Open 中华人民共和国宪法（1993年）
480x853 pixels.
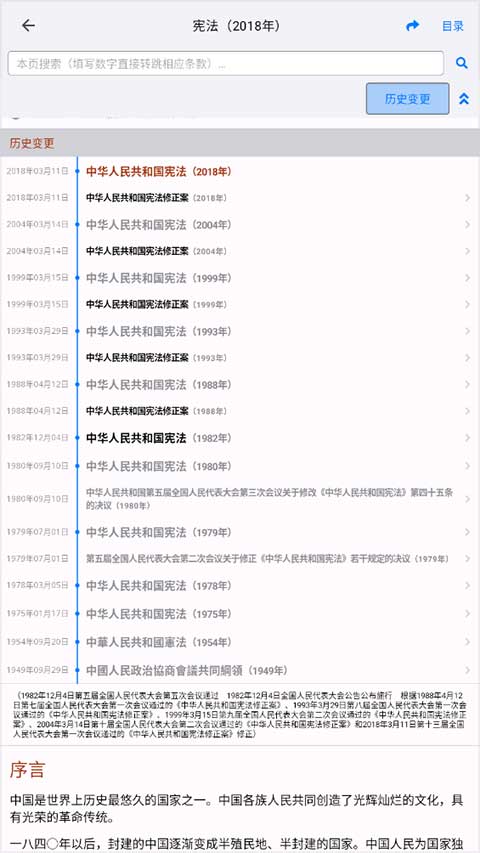click(239, 331)
